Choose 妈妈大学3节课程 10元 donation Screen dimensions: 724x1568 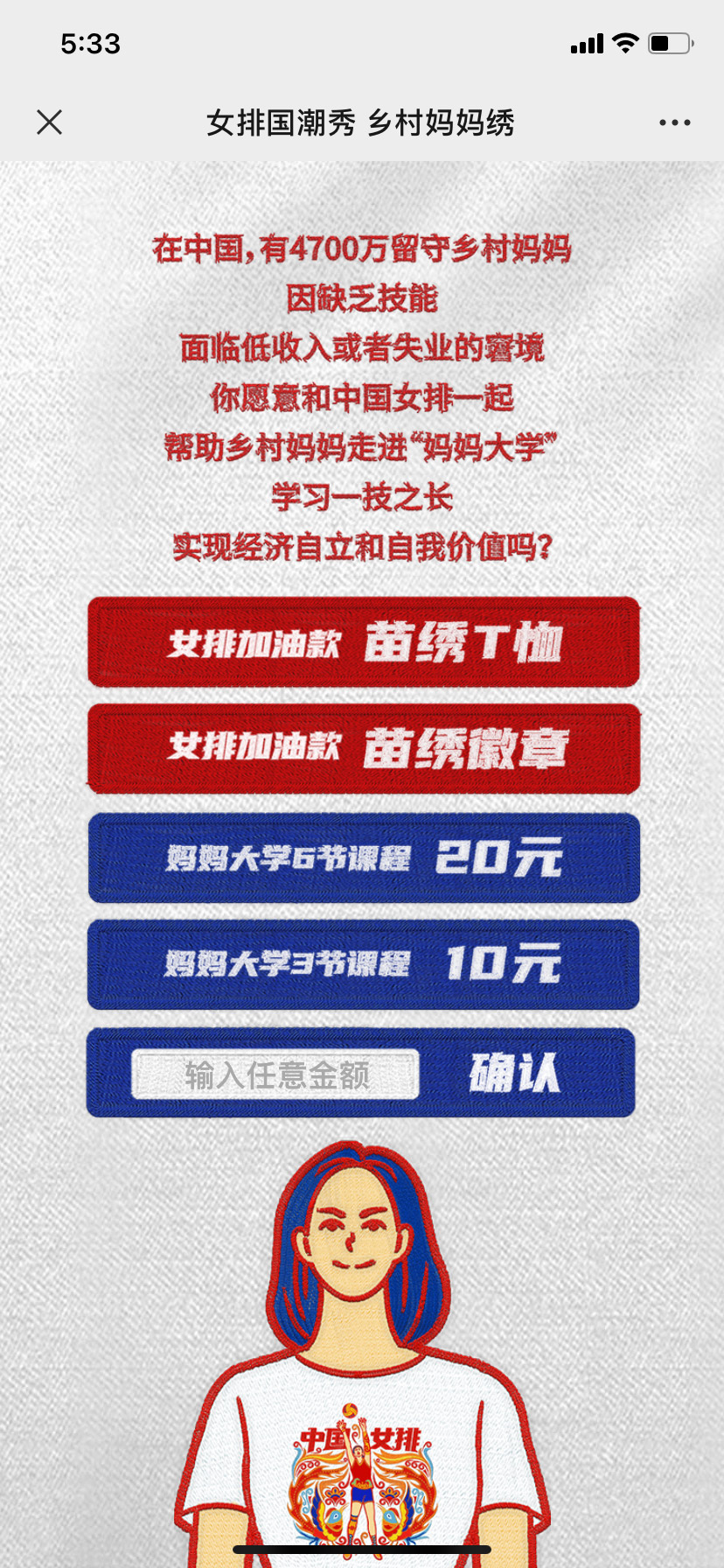pyautogui.click(x=363, y=964)
